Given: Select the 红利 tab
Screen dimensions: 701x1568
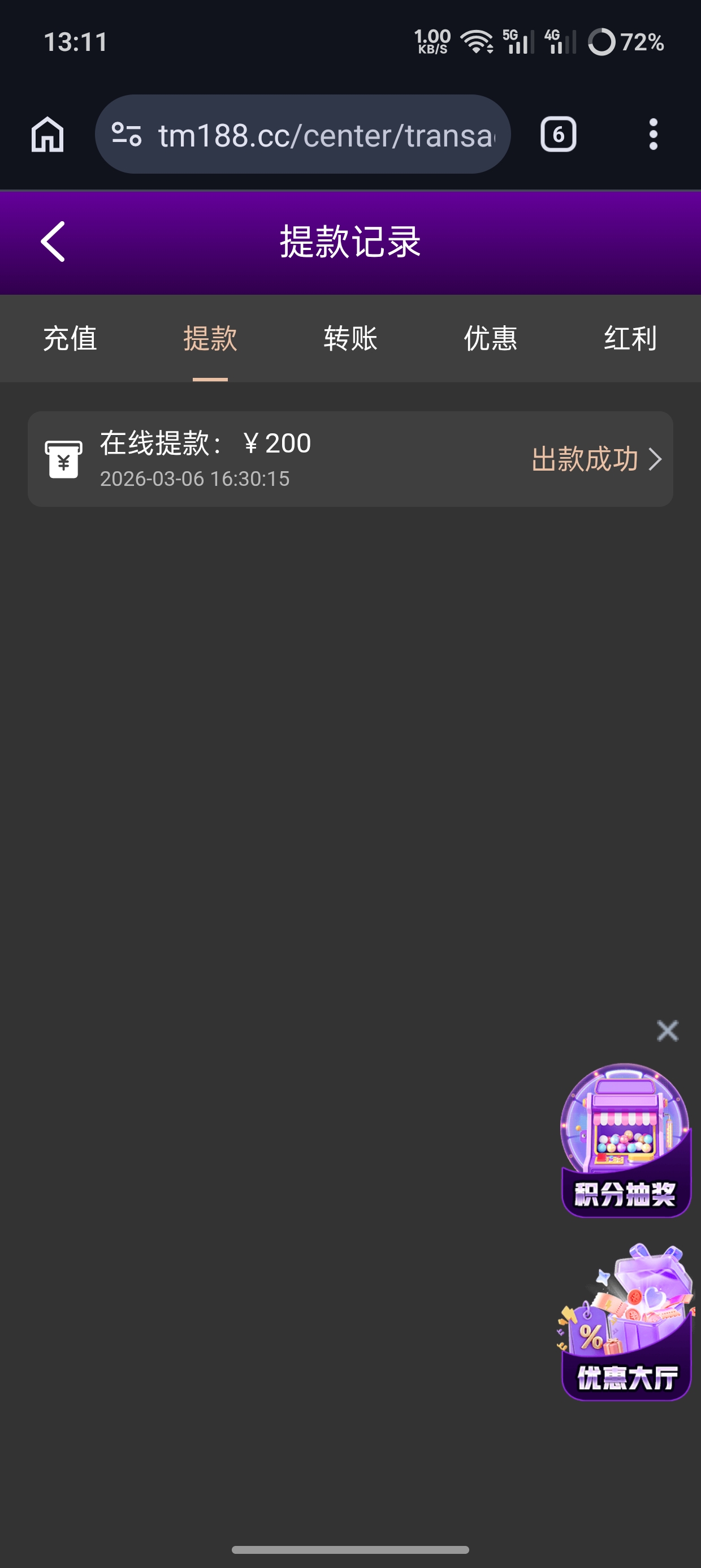Looking at the screenshot, I should pos(630,339).
